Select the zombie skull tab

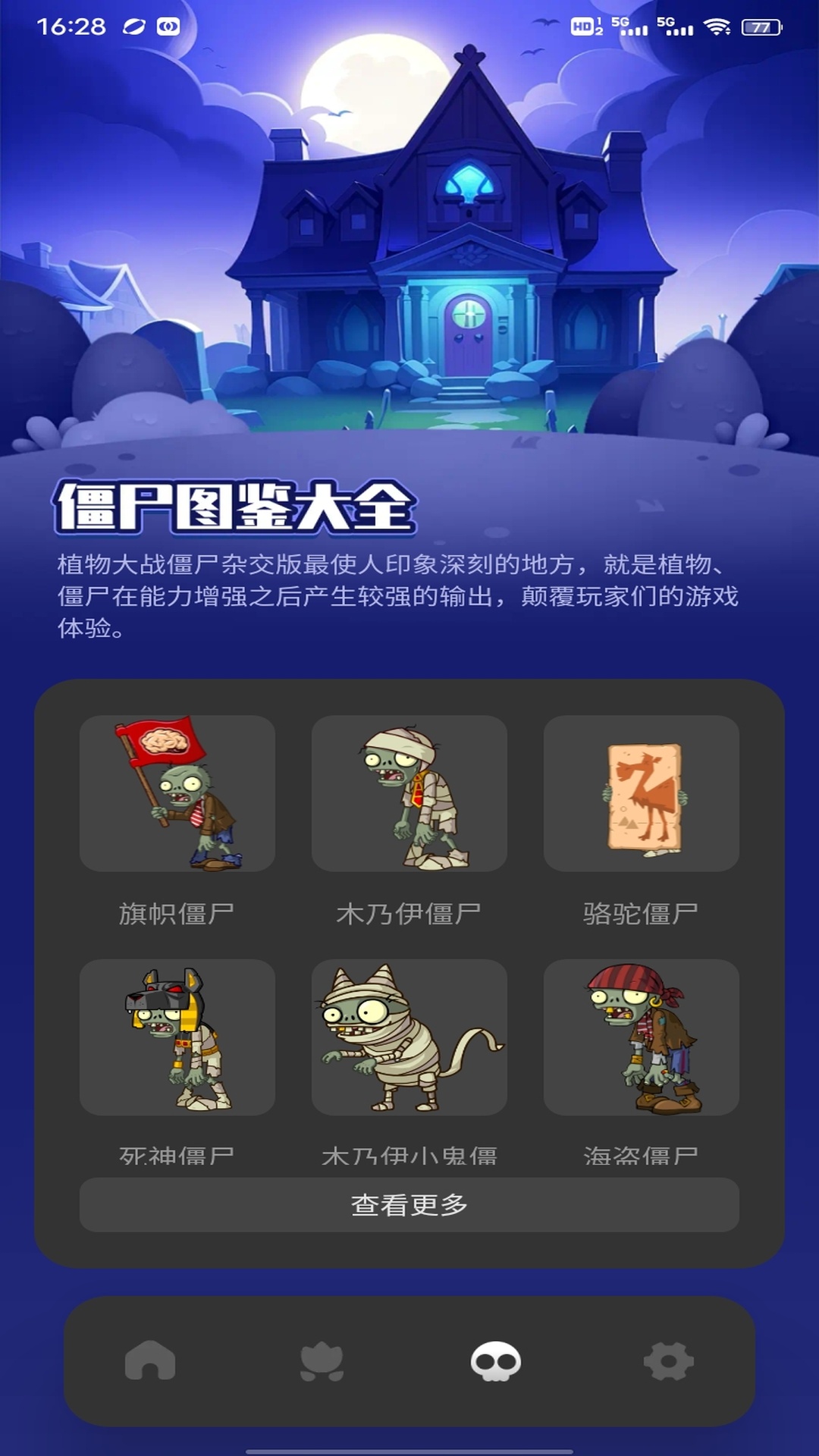496,1361
